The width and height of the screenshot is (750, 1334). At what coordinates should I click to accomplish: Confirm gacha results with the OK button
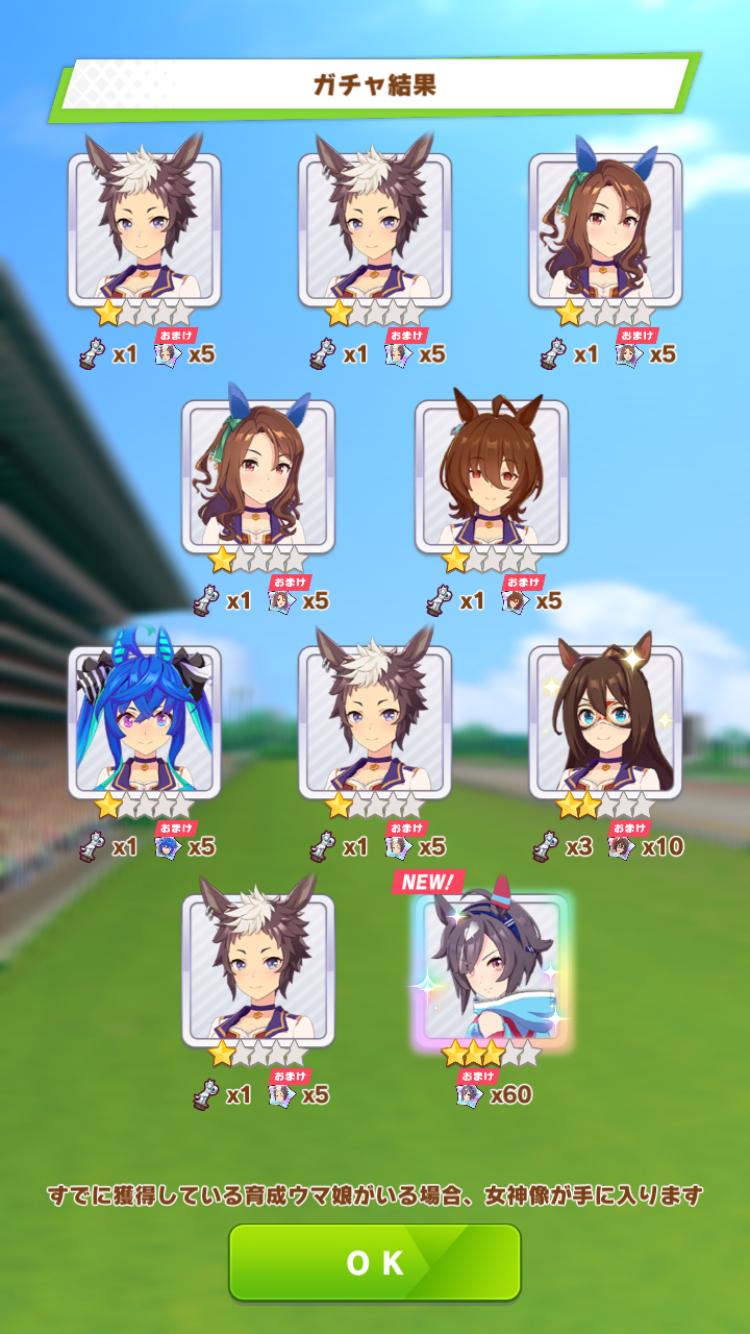375,1262
